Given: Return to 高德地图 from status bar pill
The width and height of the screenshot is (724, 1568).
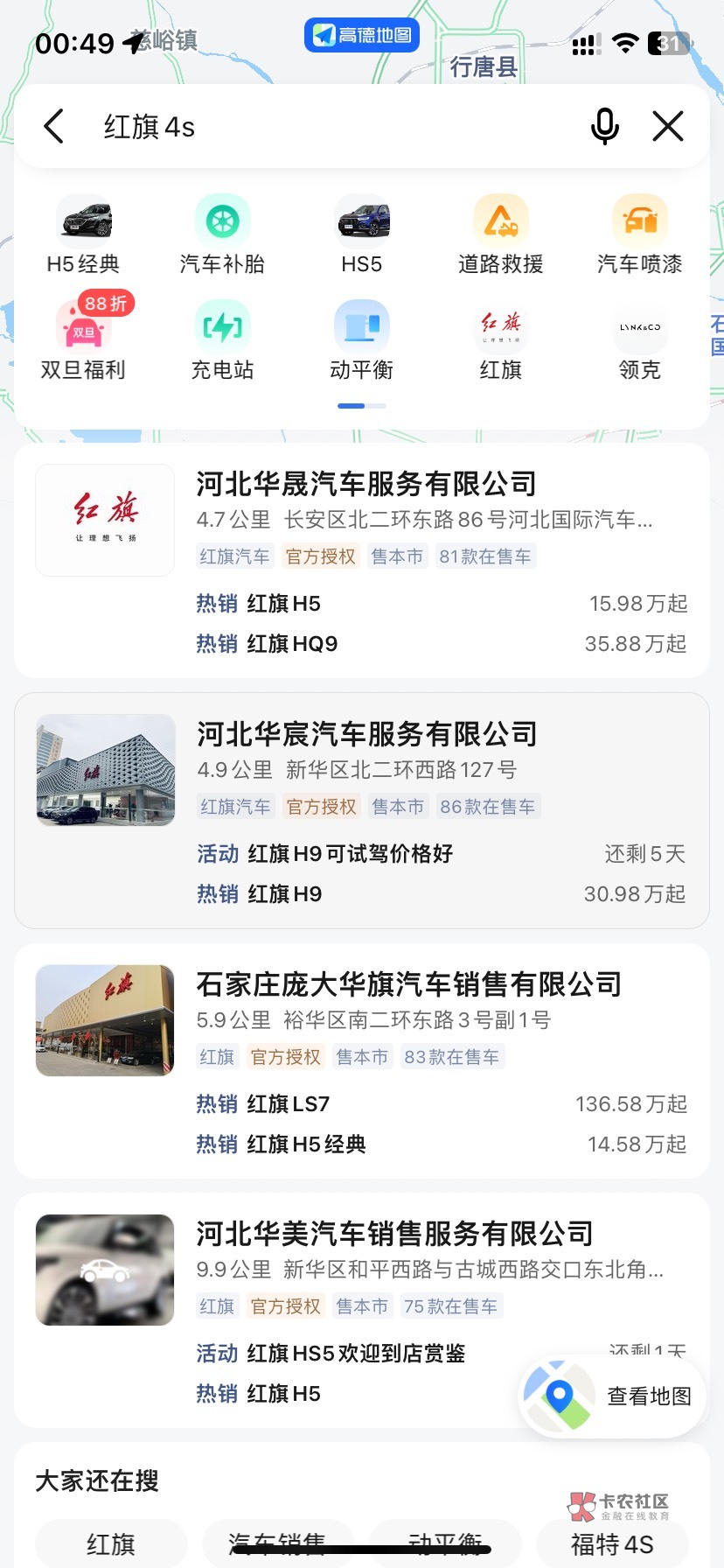Looking at the screenshot, I should click(x=362, y=35).
